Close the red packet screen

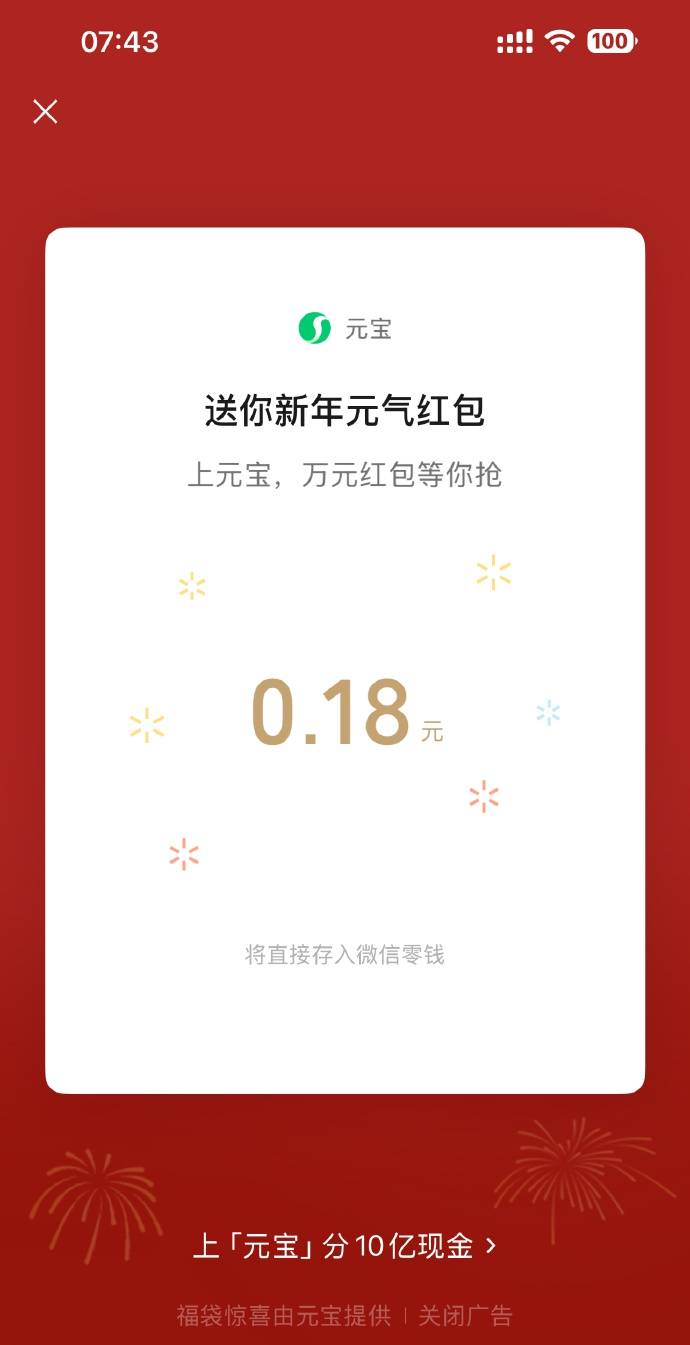point(45,111)
